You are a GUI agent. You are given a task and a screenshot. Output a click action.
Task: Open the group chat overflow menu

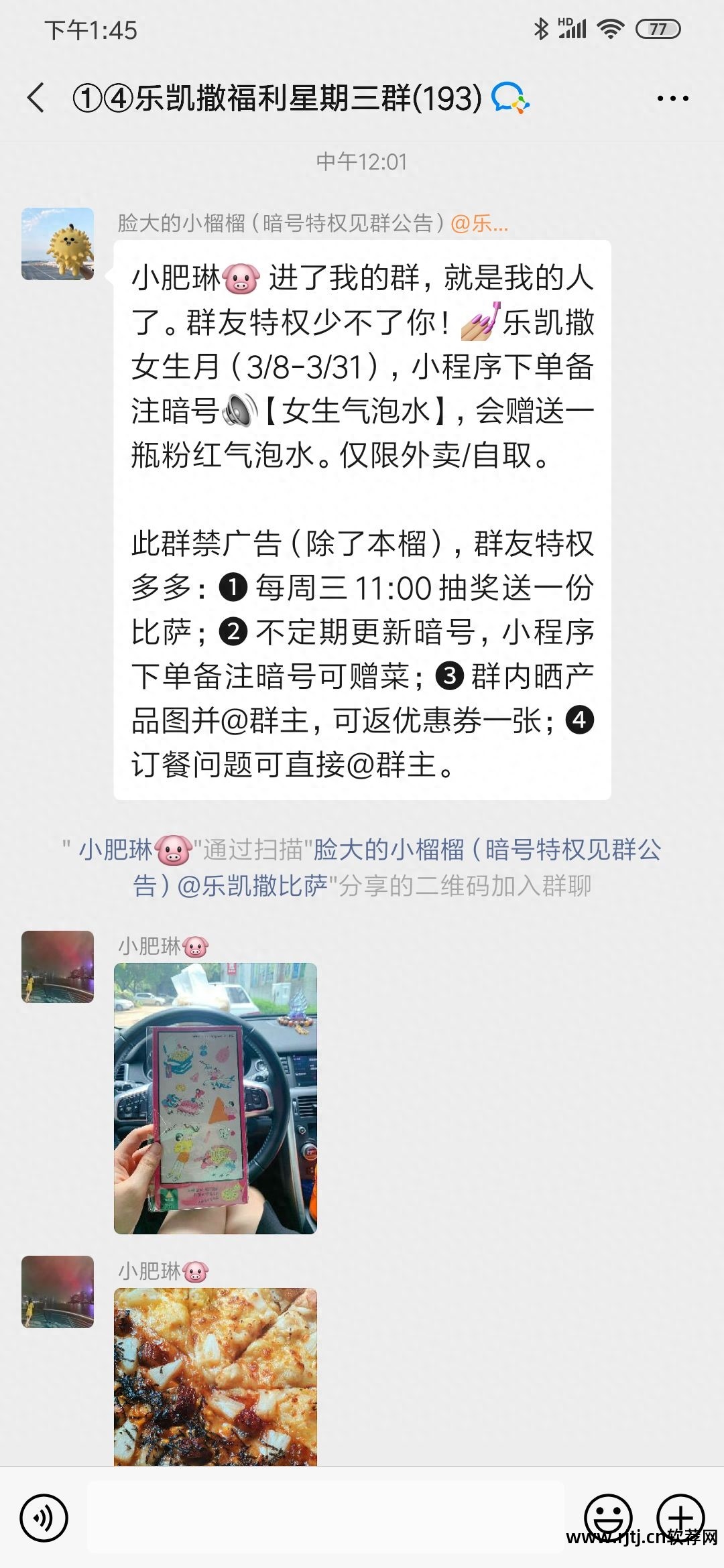[x=672, y=99]
